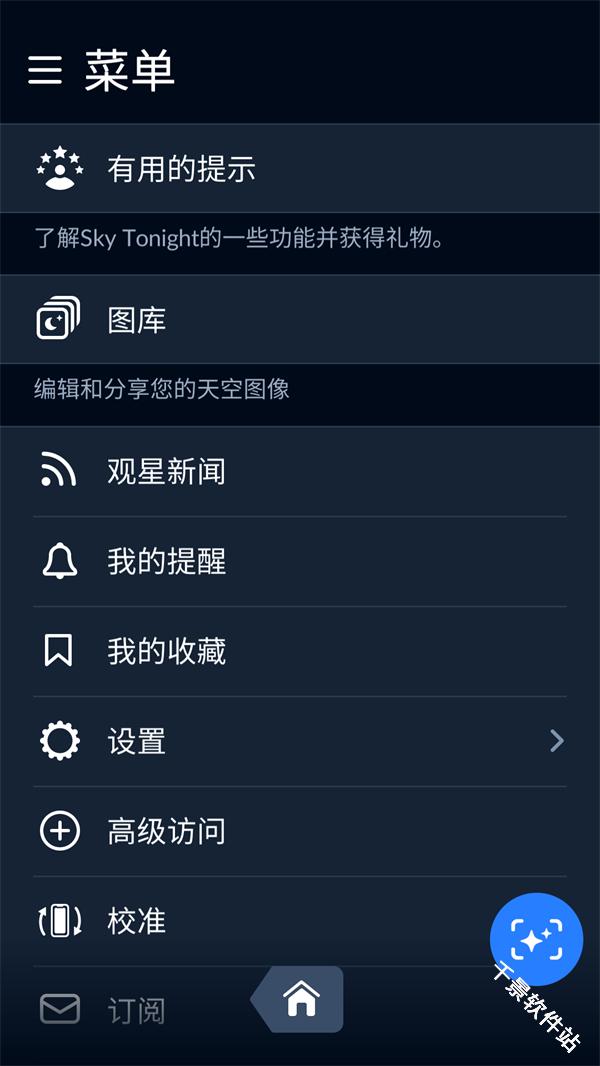The width and height of the screenshot is (600, 1066).
Task: Tap the hamburger menu icon
Action: (x=45, y=70)
